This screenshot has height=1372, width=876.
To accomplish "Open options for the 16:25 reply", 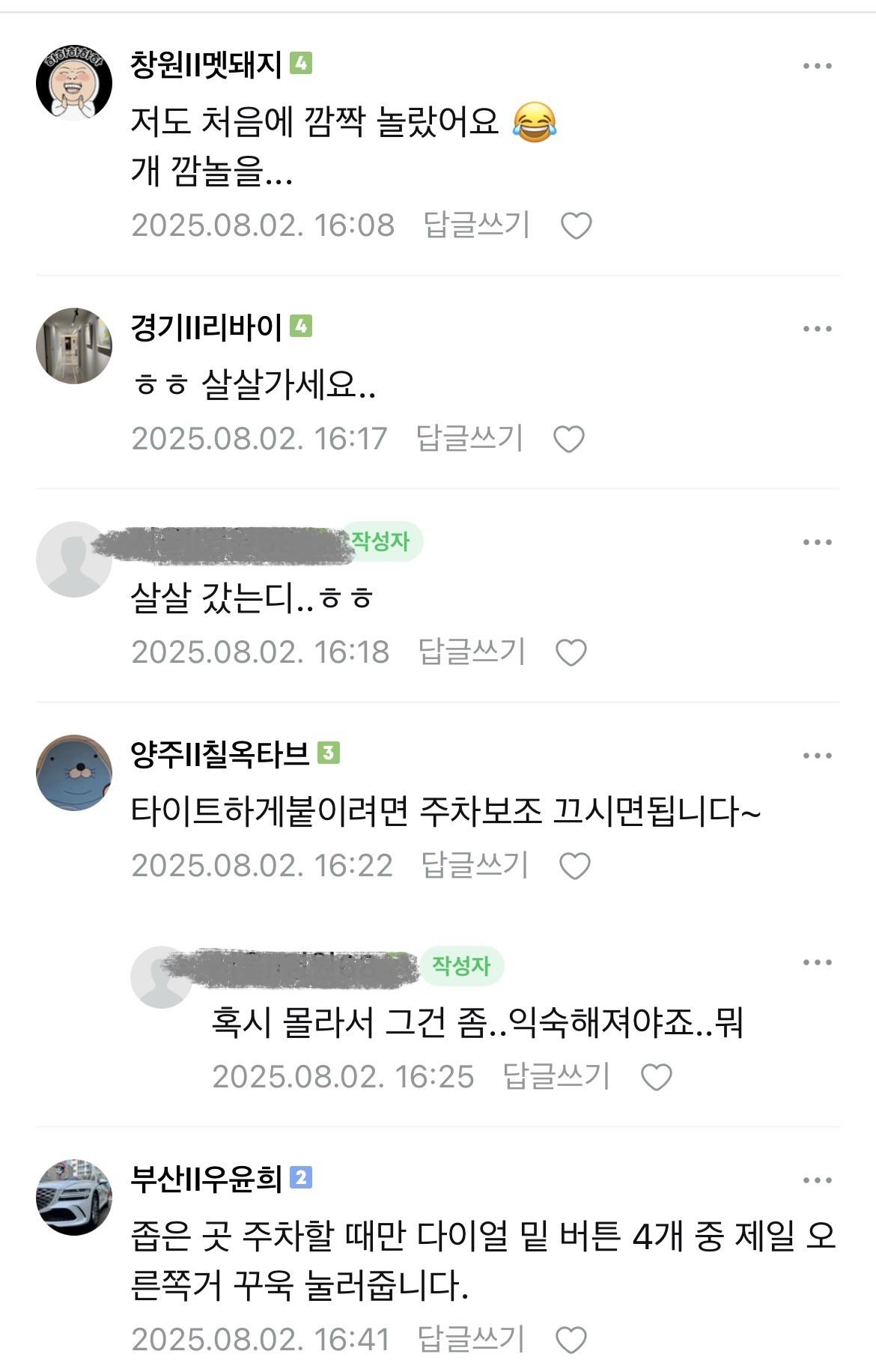I will coord(817,962).
